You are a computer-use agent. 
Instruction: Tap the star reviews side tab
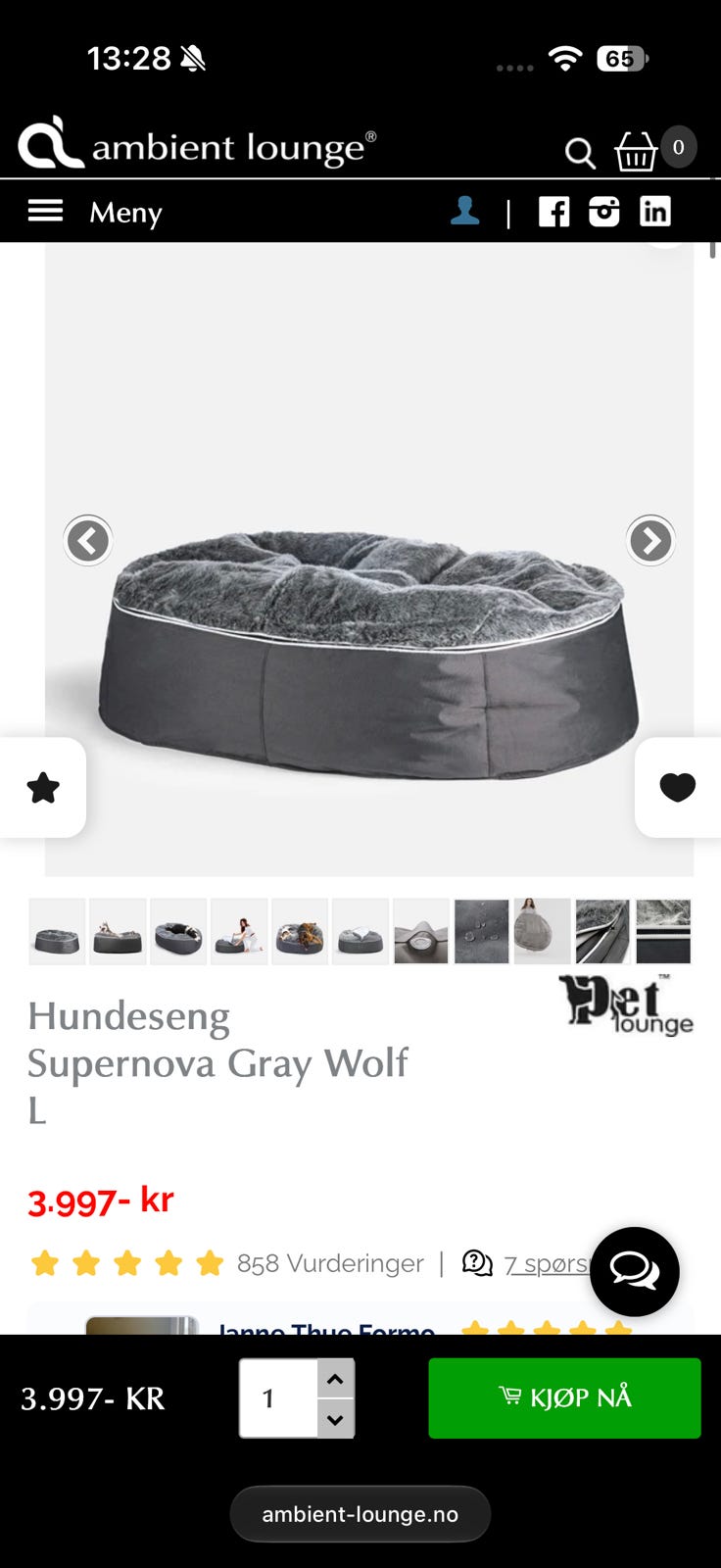[x=43, y=787]
